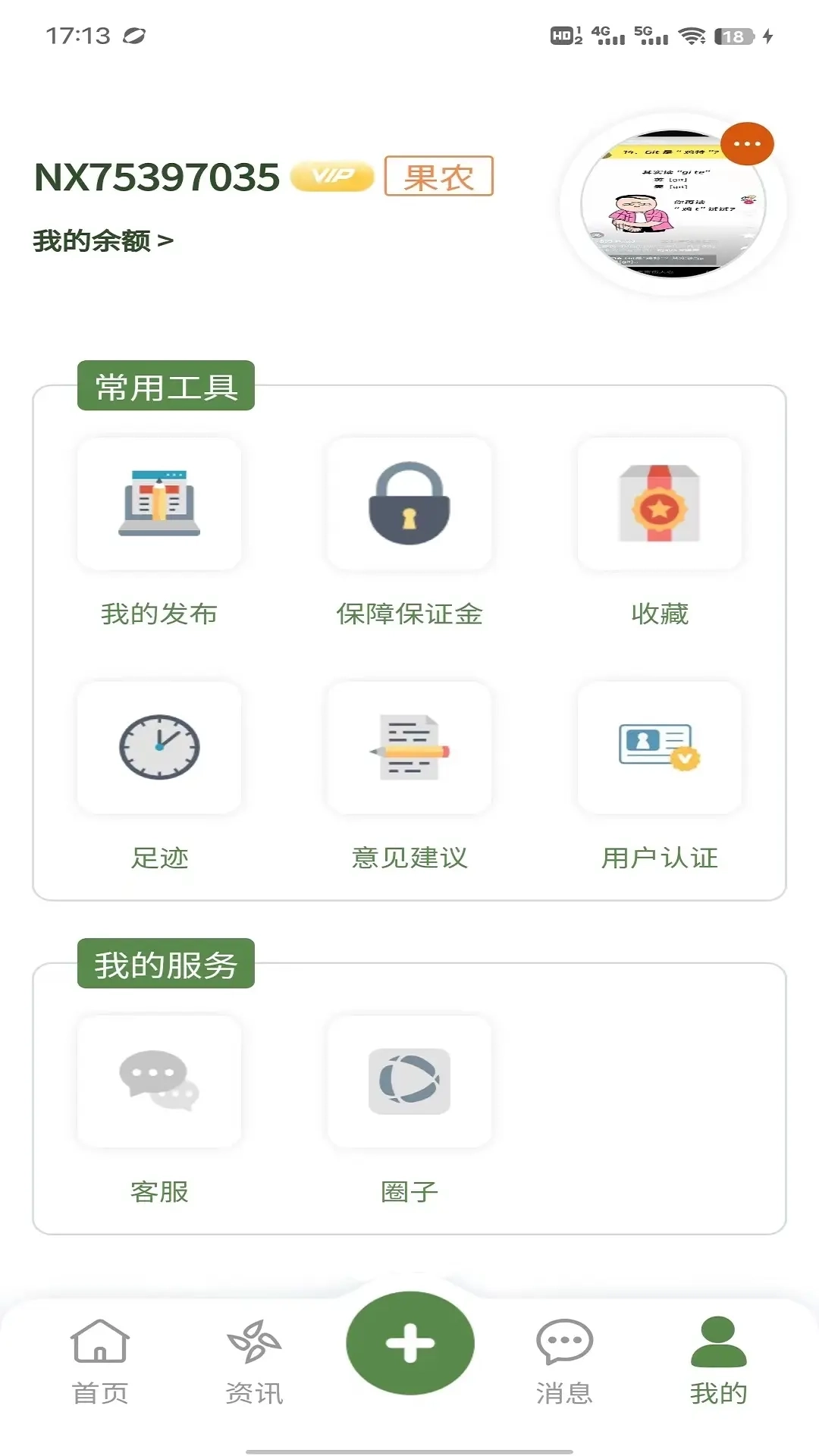The width and height of the screenshot is (819, 1456).
Task: Switch to the 首页 tab
Action: 100,1361
